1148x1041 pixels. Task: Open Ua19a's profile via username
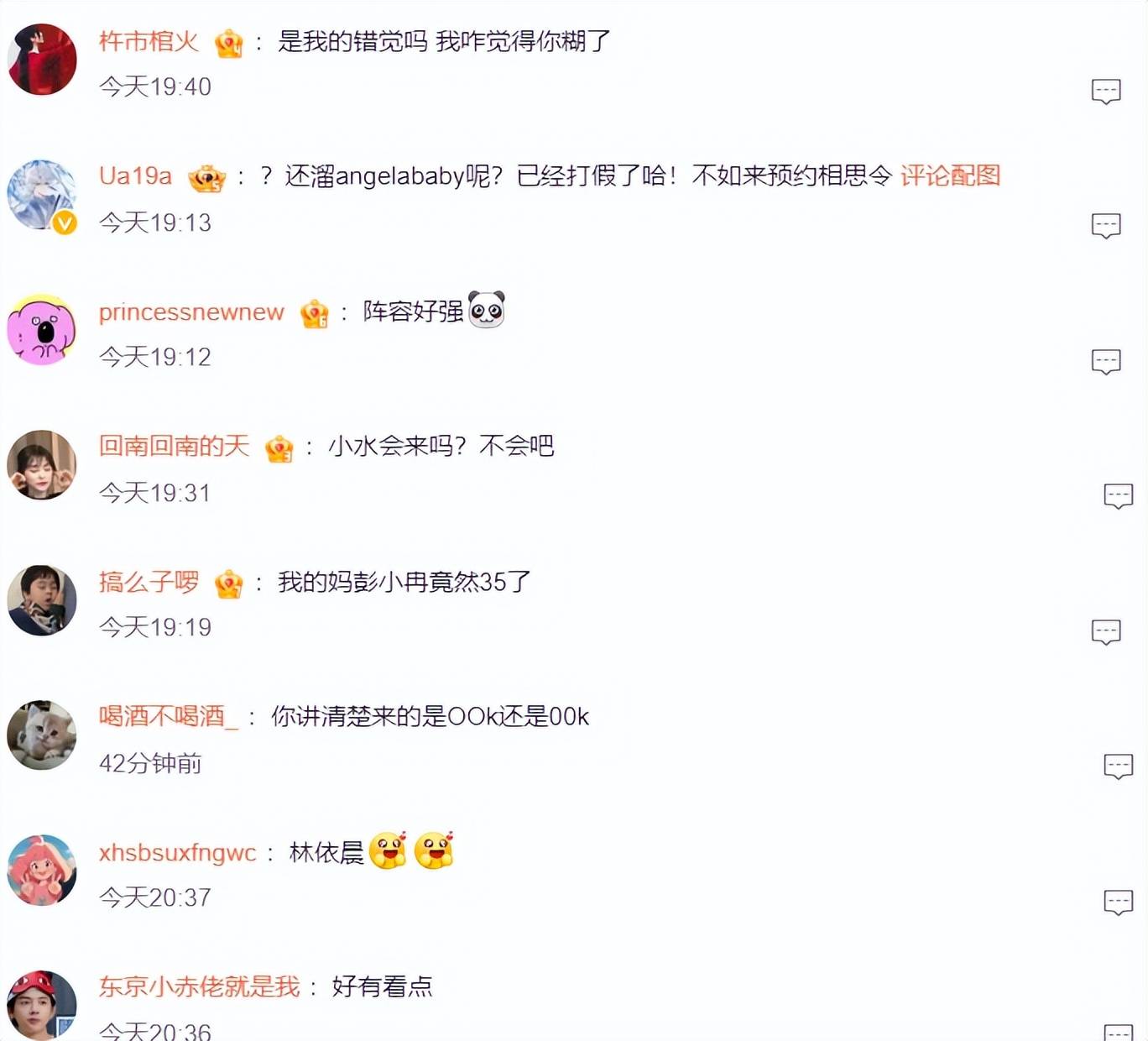tap(135, 176)
